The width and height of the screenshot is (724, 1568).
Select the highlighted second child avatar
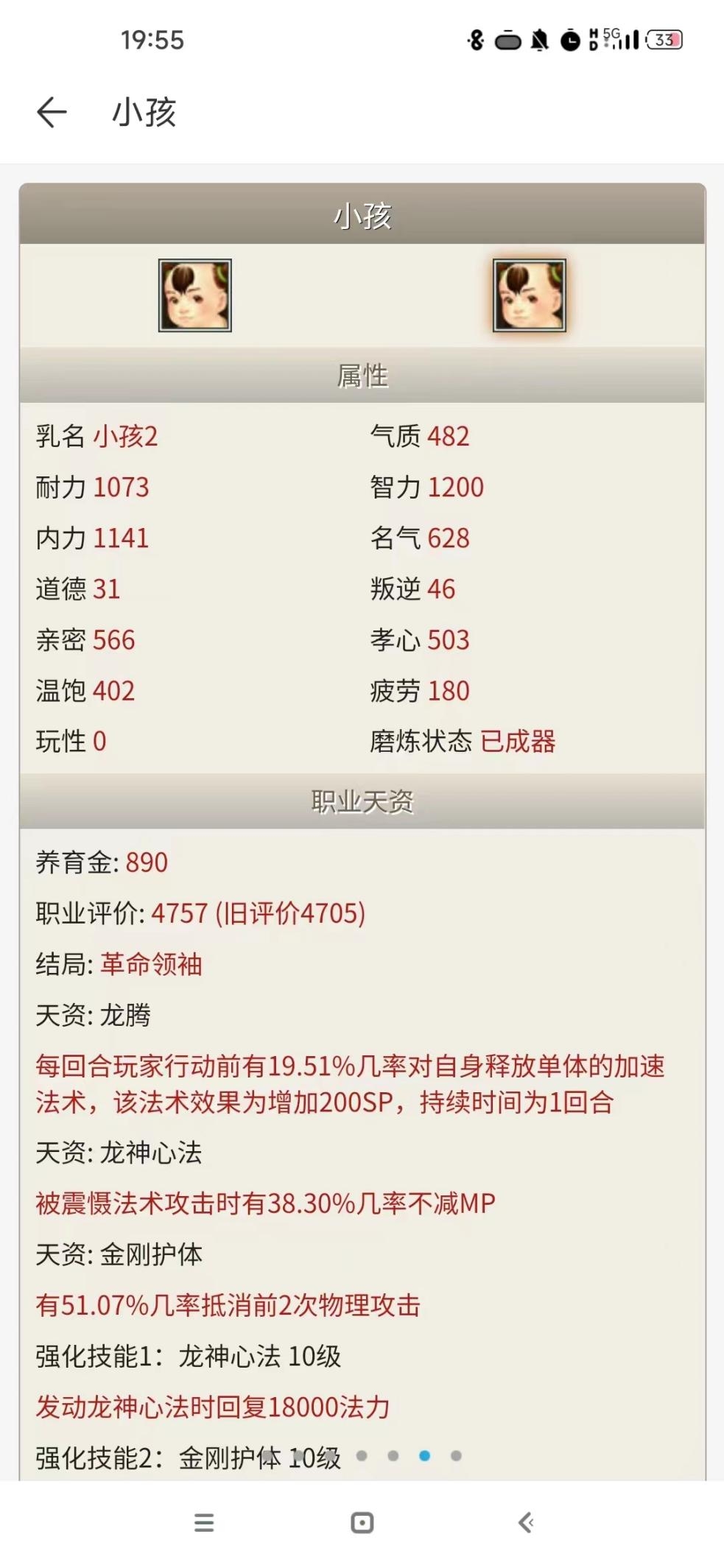point(529,295)
